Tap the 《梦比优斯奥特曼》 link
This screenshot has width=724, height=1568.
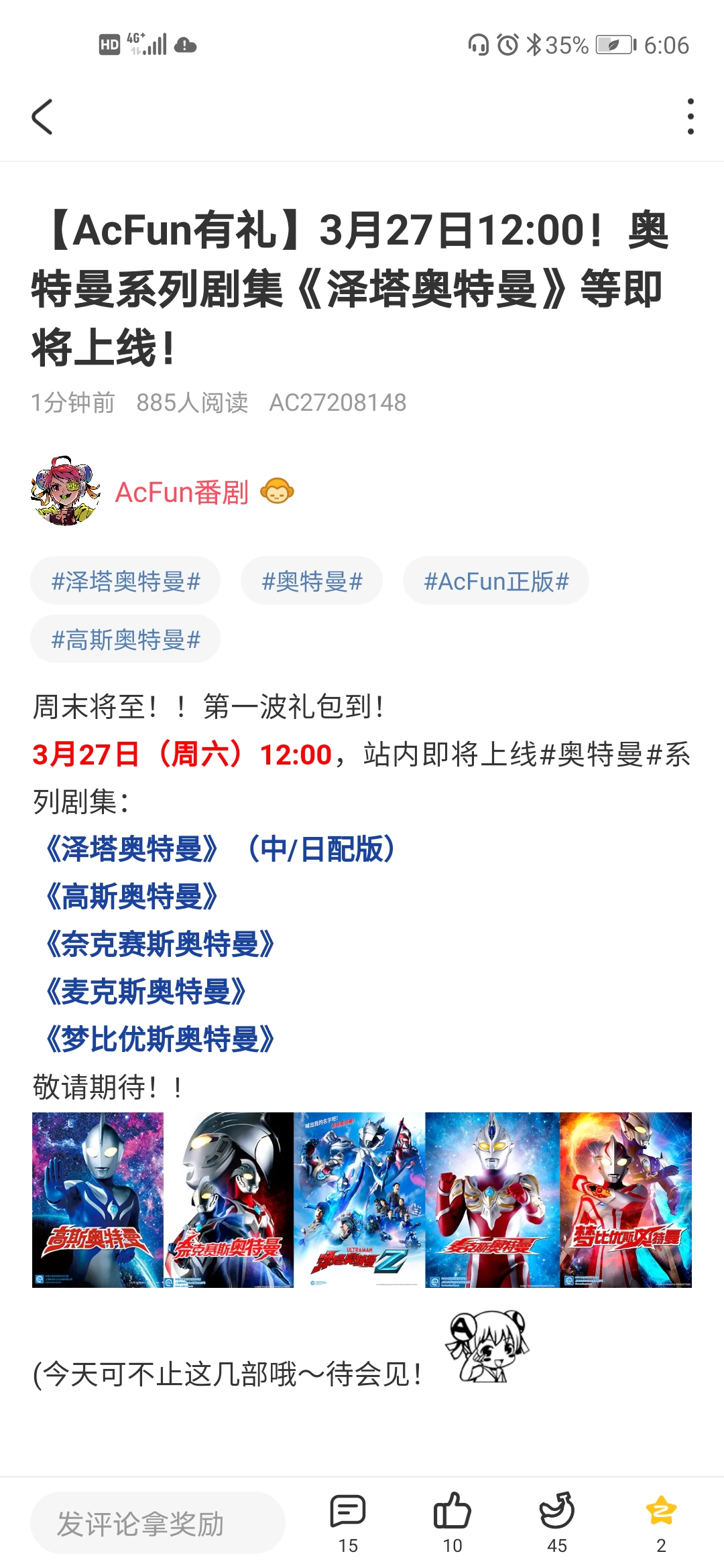(160, 1039)
